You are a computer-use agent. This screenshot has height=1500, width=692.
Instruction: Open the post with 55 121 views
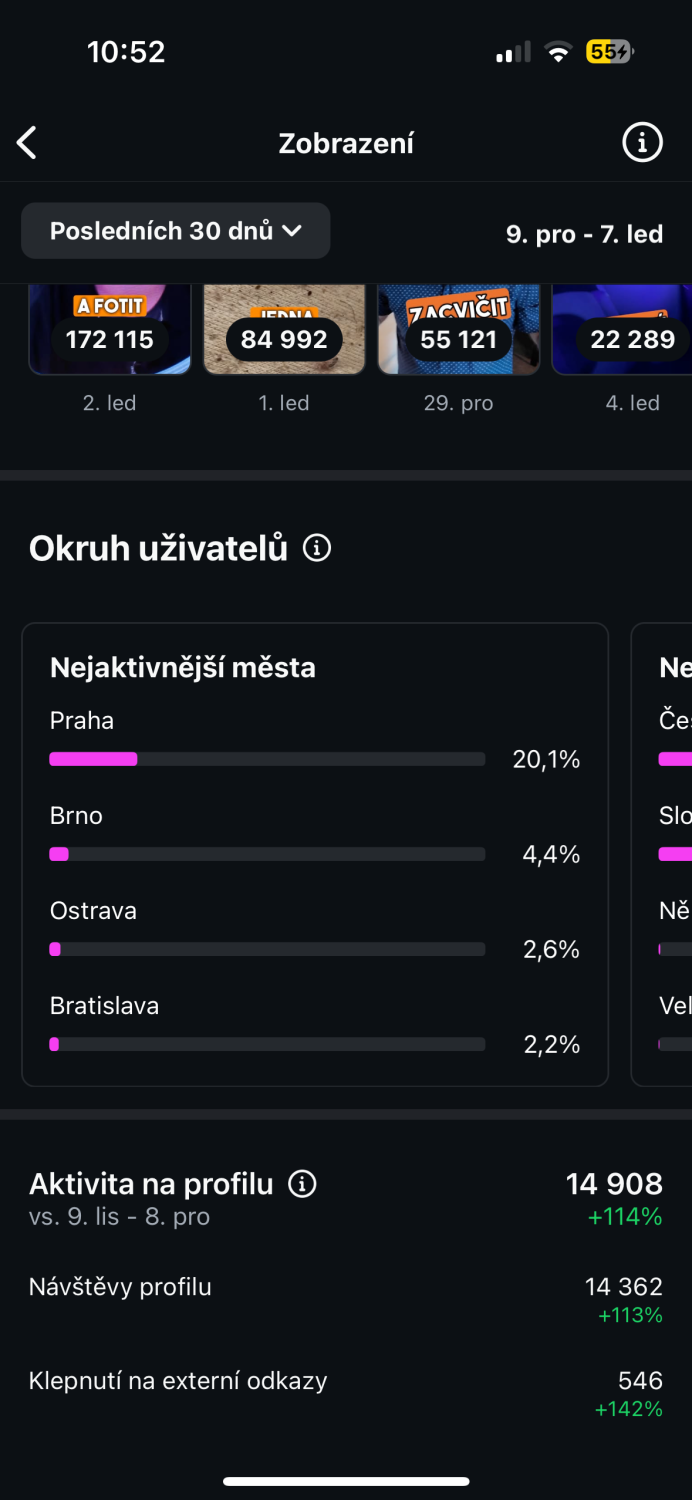pos(459,329)
